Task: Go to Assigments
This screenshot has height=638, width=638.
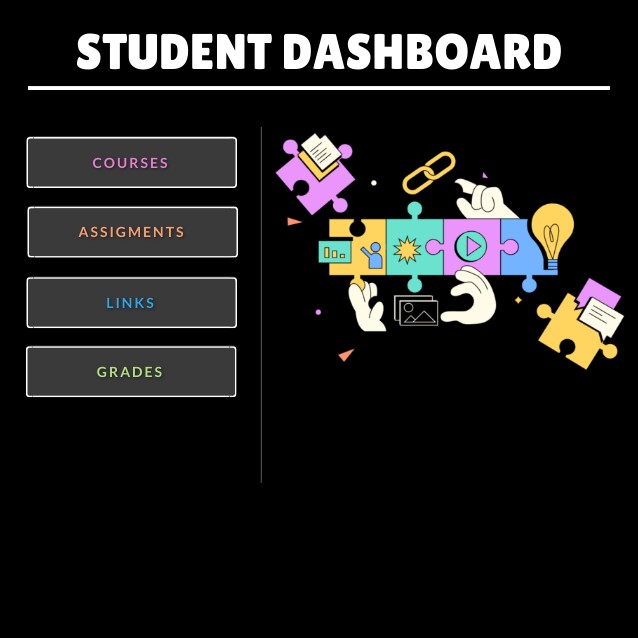Action: 132,232
